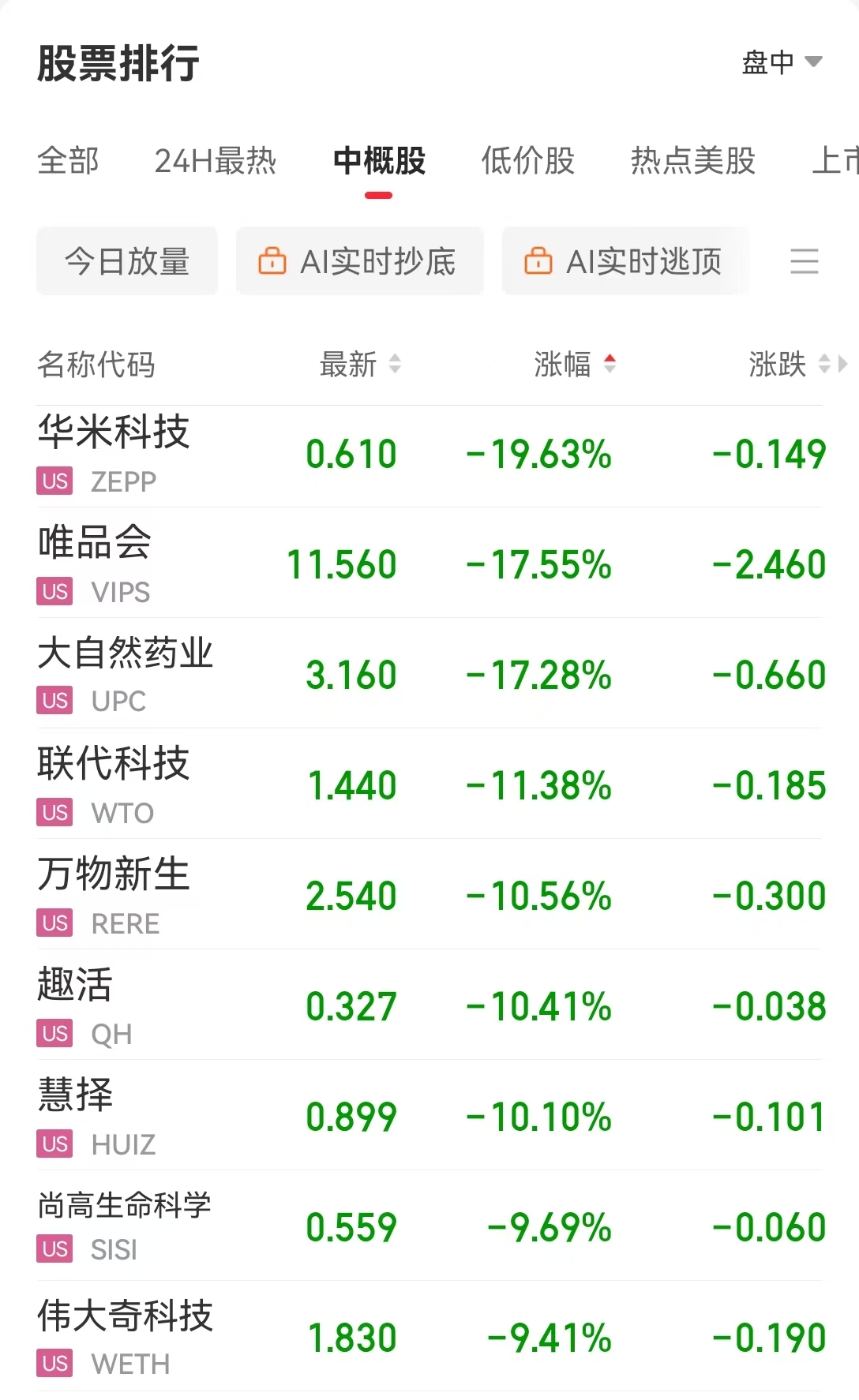Switch to the 低价股 tab
The width and height of the screenshot is (859, 1400).
click(527, 161)
